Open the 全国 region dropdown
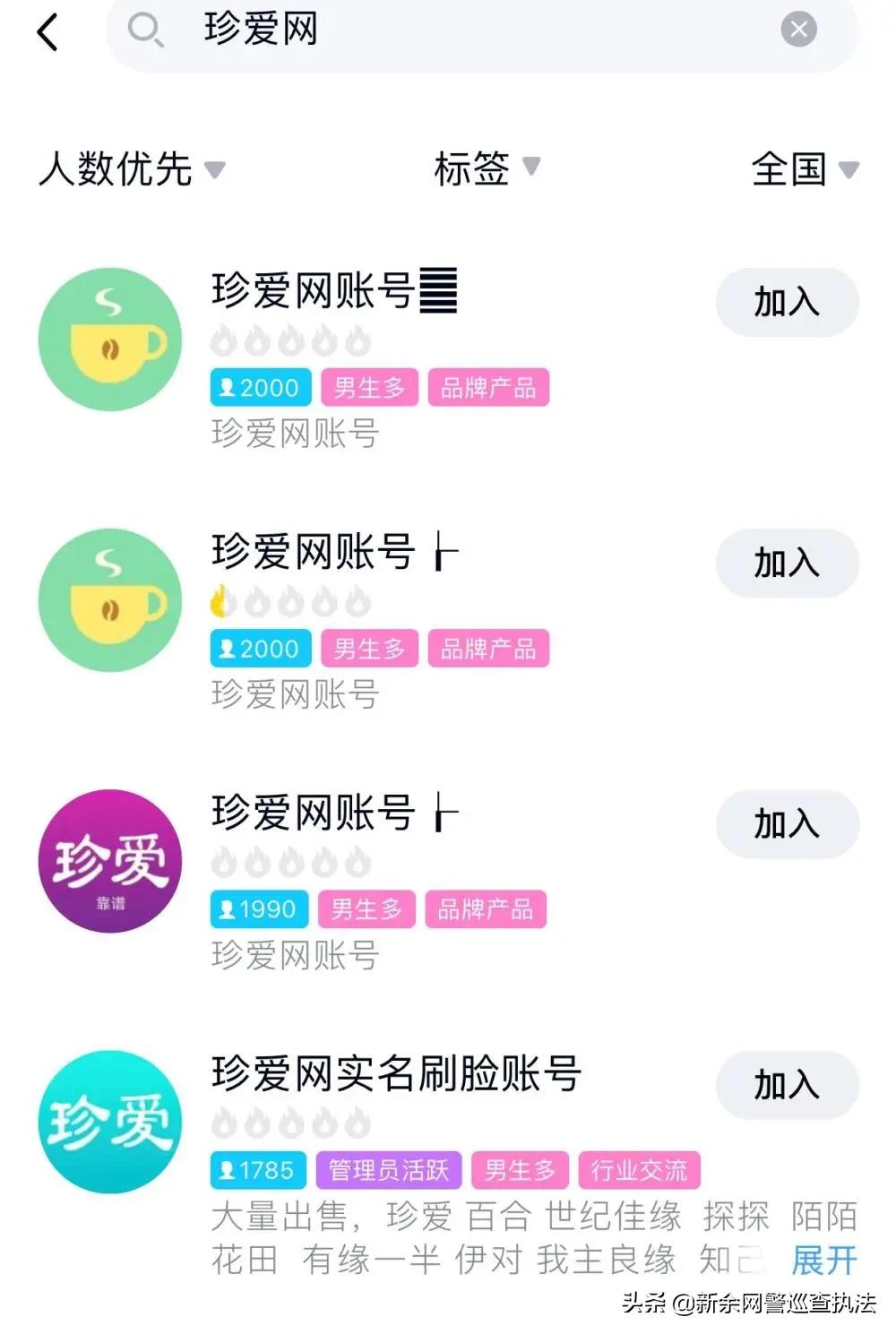The width and height of the screenshot is (896, 1334). (803, 169)
